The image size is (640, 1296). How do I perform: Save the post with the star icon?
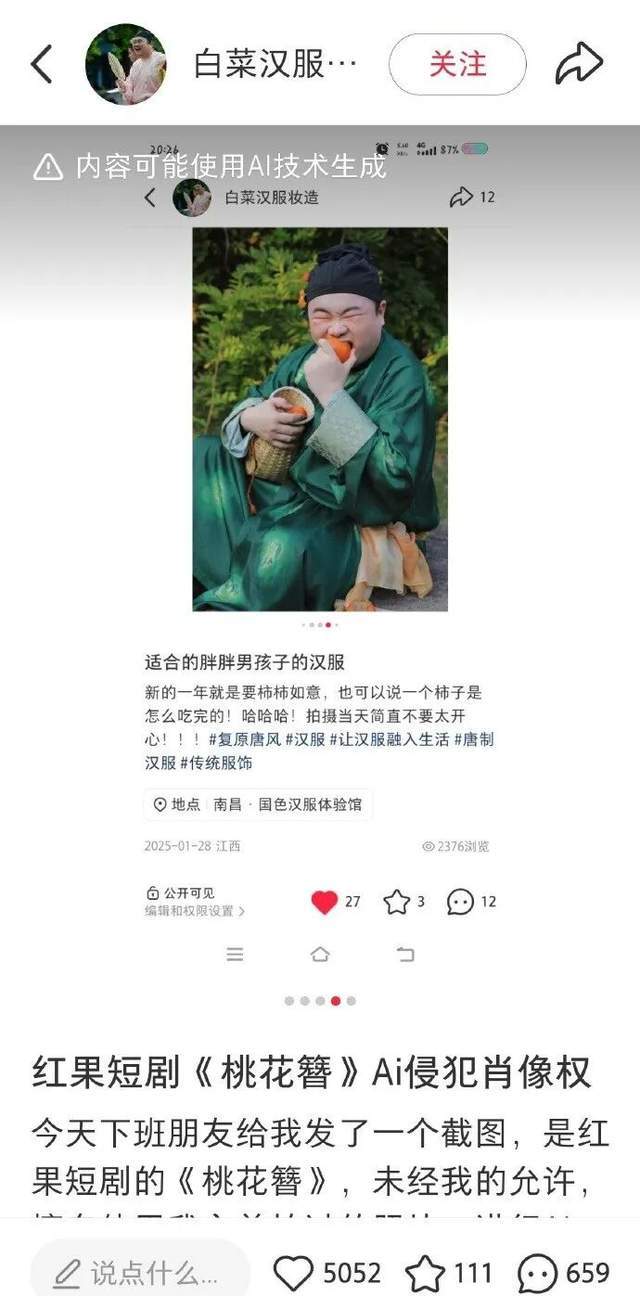pyautogui.click(x=425, y=1273)
